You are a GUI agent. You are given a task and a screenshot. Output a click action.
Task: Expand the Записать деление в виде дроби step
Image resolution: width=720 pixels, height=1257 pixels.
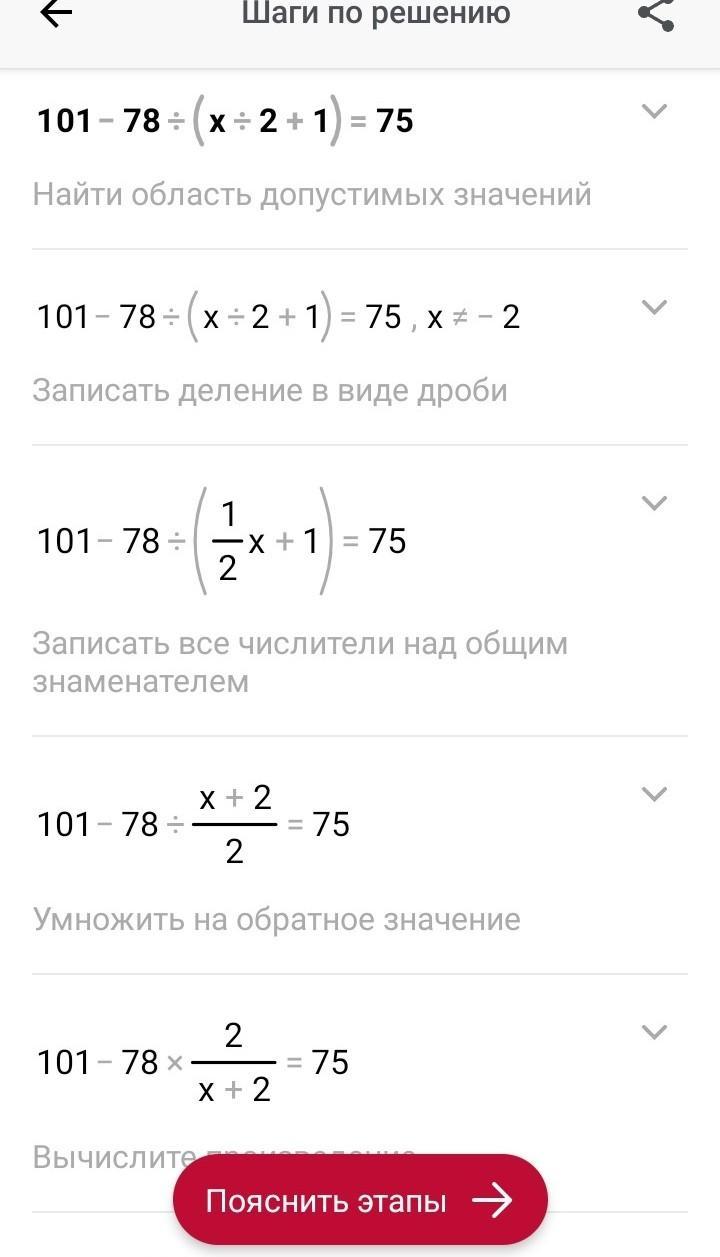tap(654, 307)
